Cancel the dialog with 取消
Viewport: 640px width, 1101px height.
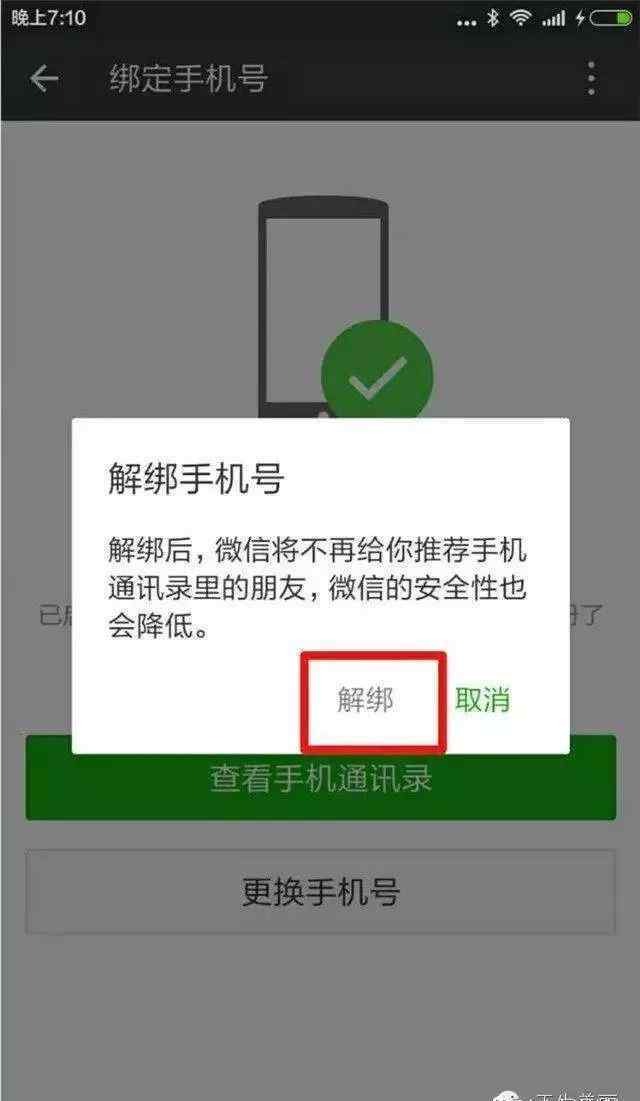482,700
